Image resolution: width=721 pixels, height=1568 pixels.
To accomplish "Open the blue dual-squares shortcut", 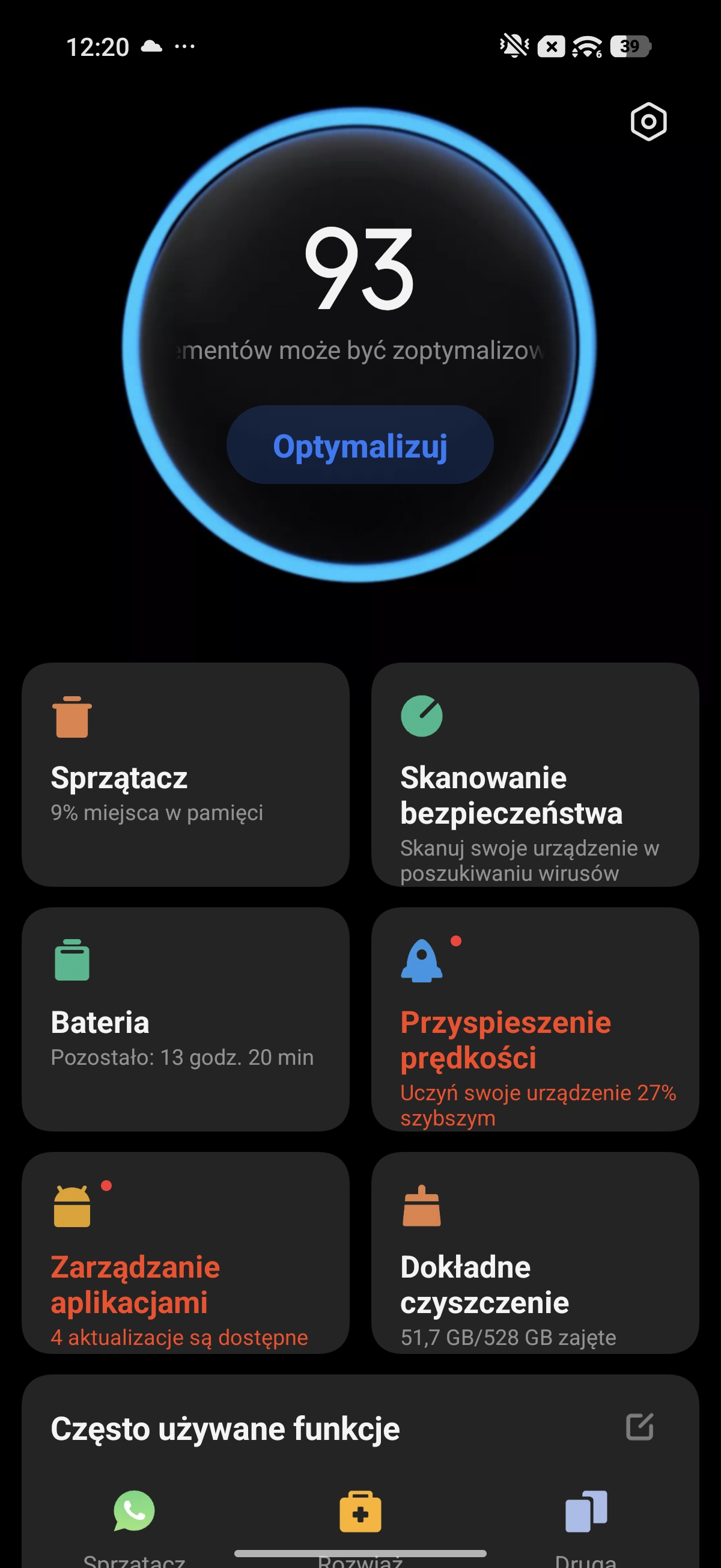I will (586, 1511).
